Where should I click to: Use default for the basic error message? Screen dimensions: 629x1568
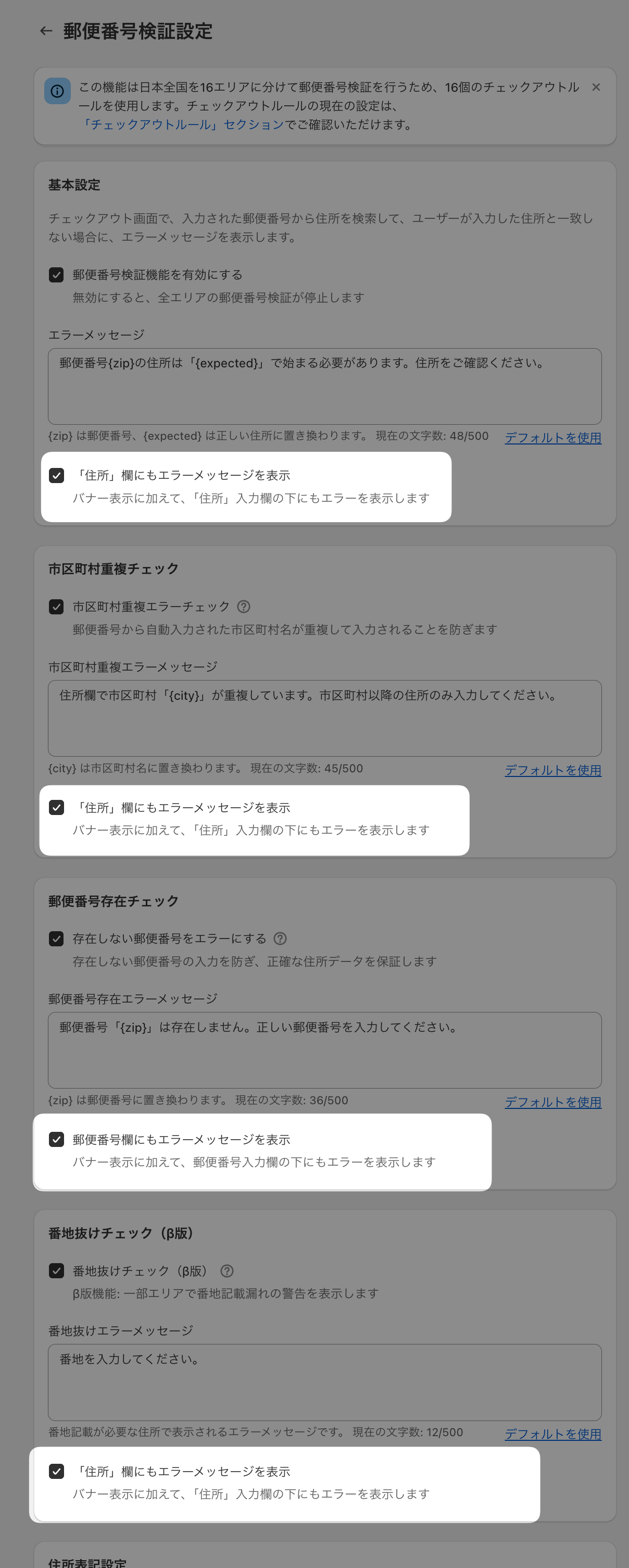[x=552, y=438]
